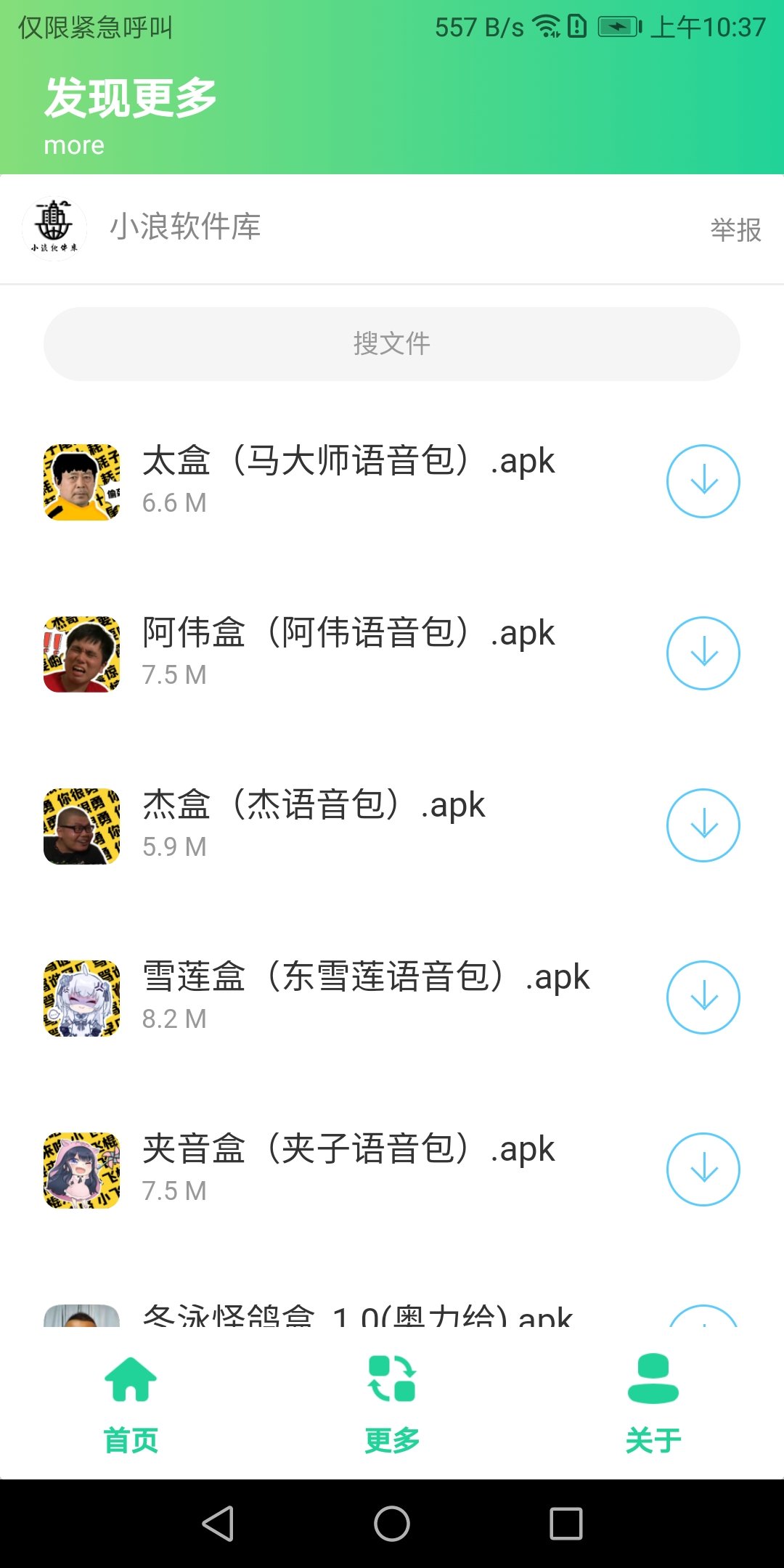784x1568 pixels.
Task: Tap the system home button
Action: tap(392, 1523)
